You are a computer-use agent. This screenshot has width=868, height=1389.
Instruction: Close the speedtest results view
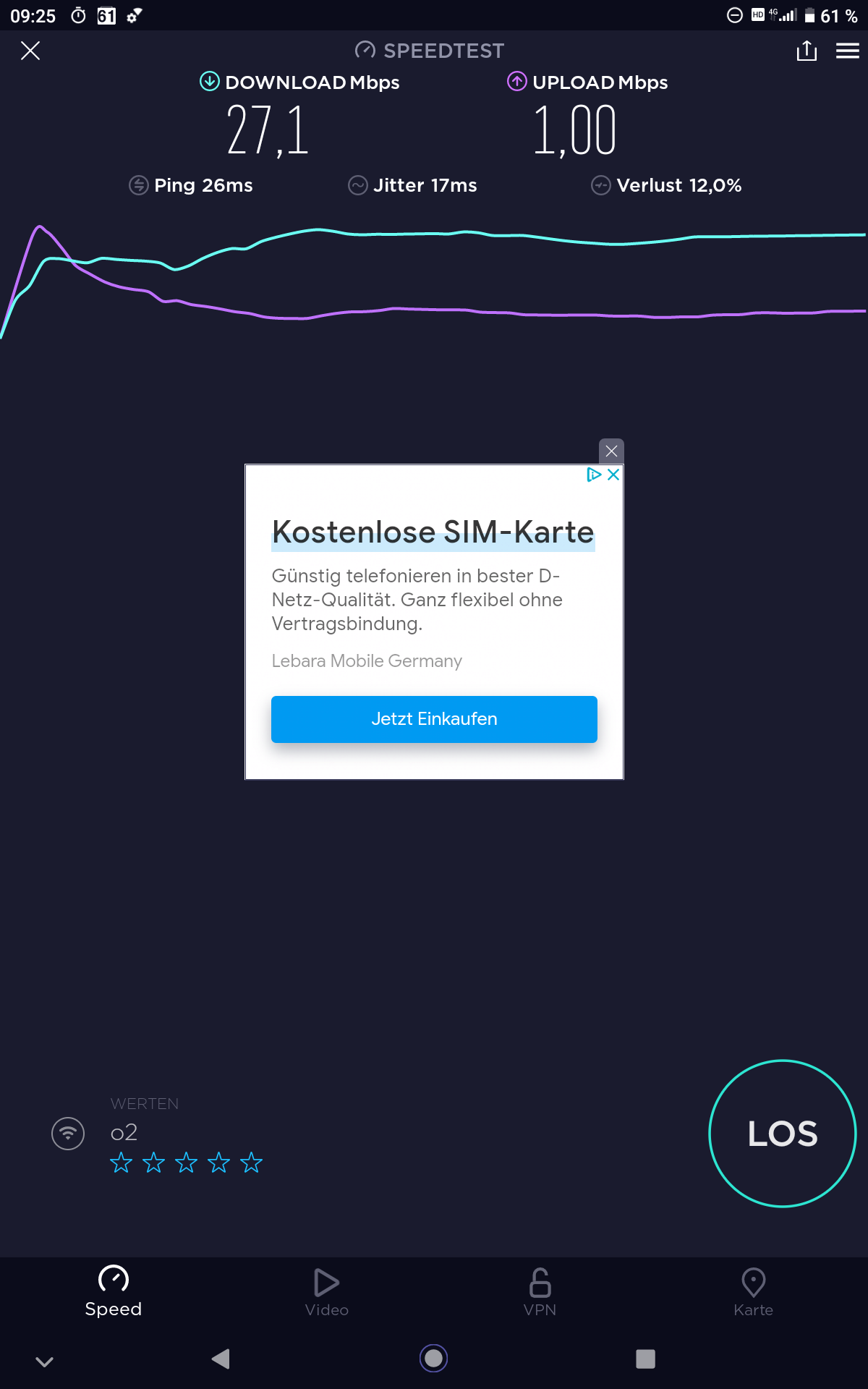(30, 51)
